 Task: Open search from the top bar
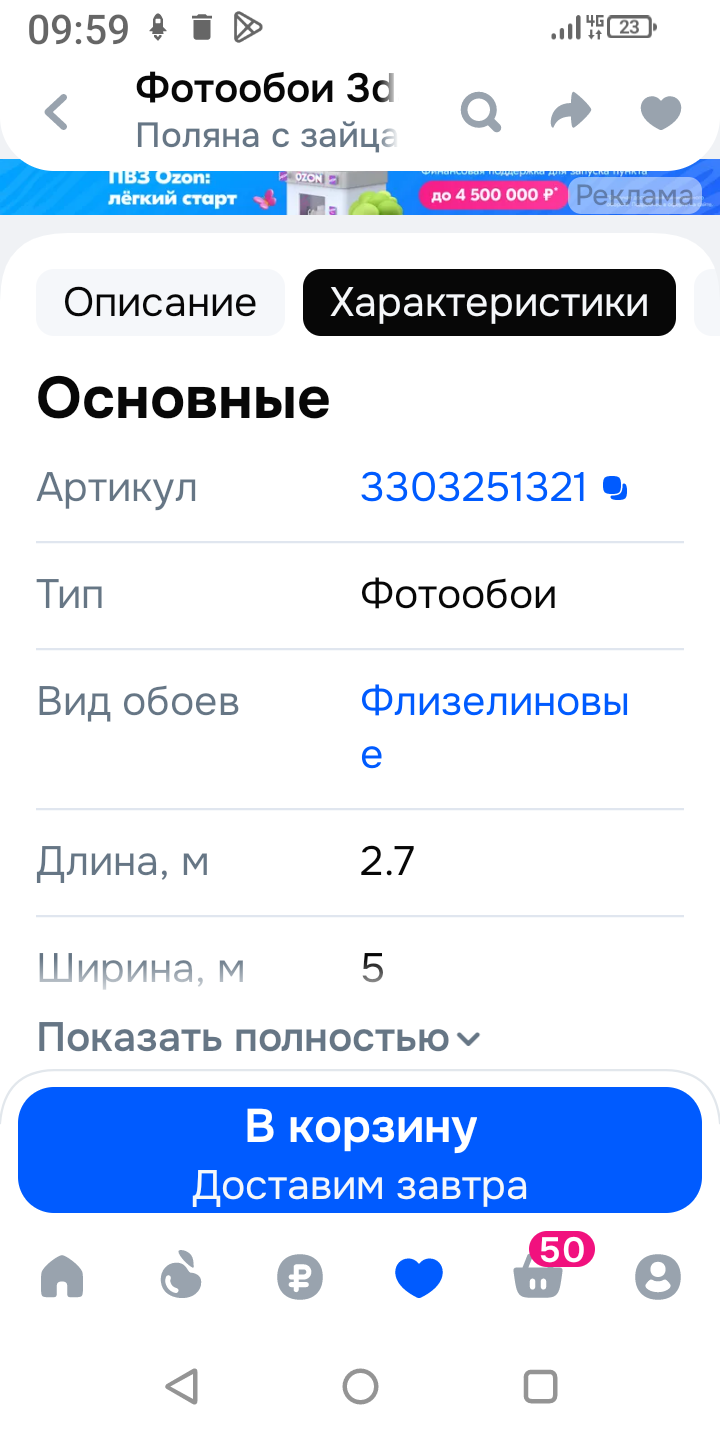[x=481, y=112]
